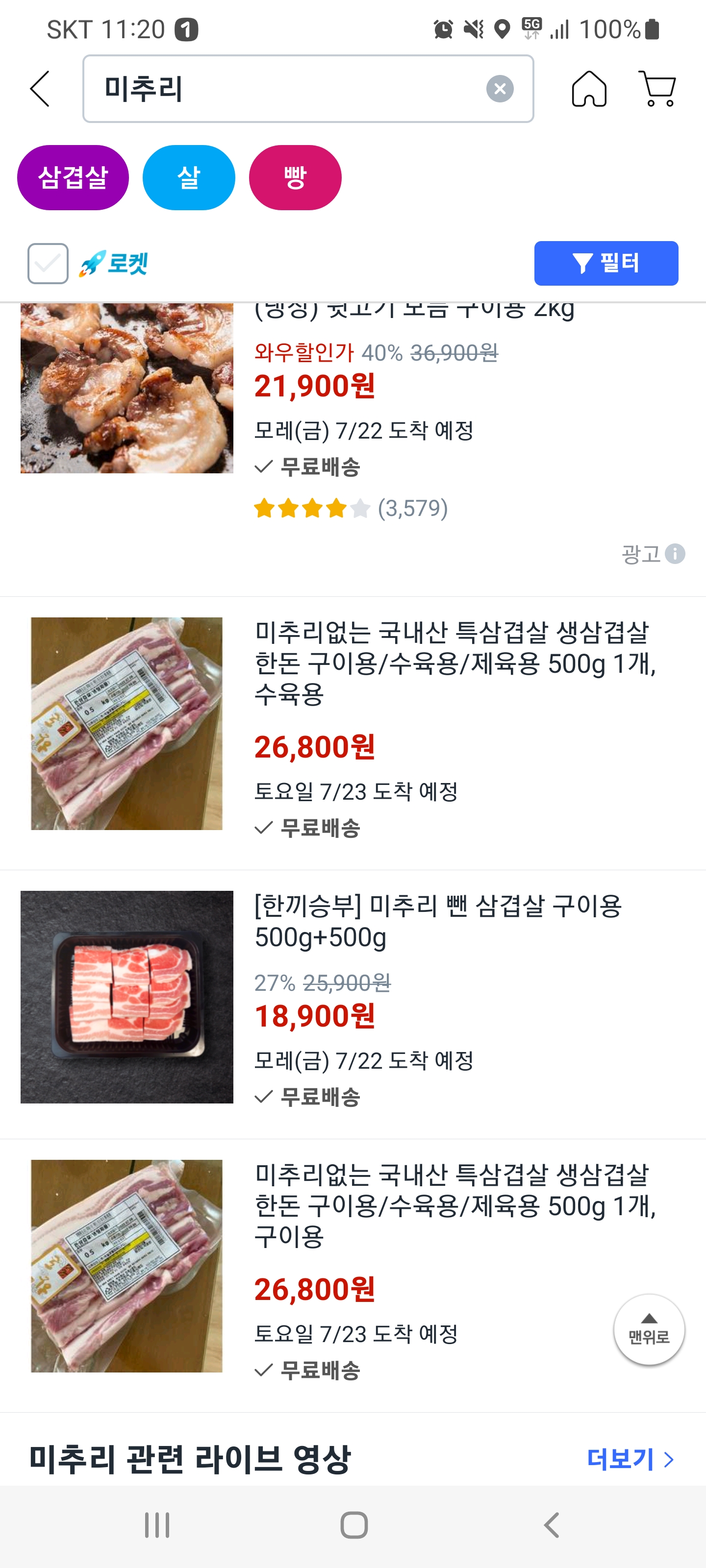Select the 삼겹살 suggestion chip
Screen dimensions: 706x1568
tap(73, 178)
